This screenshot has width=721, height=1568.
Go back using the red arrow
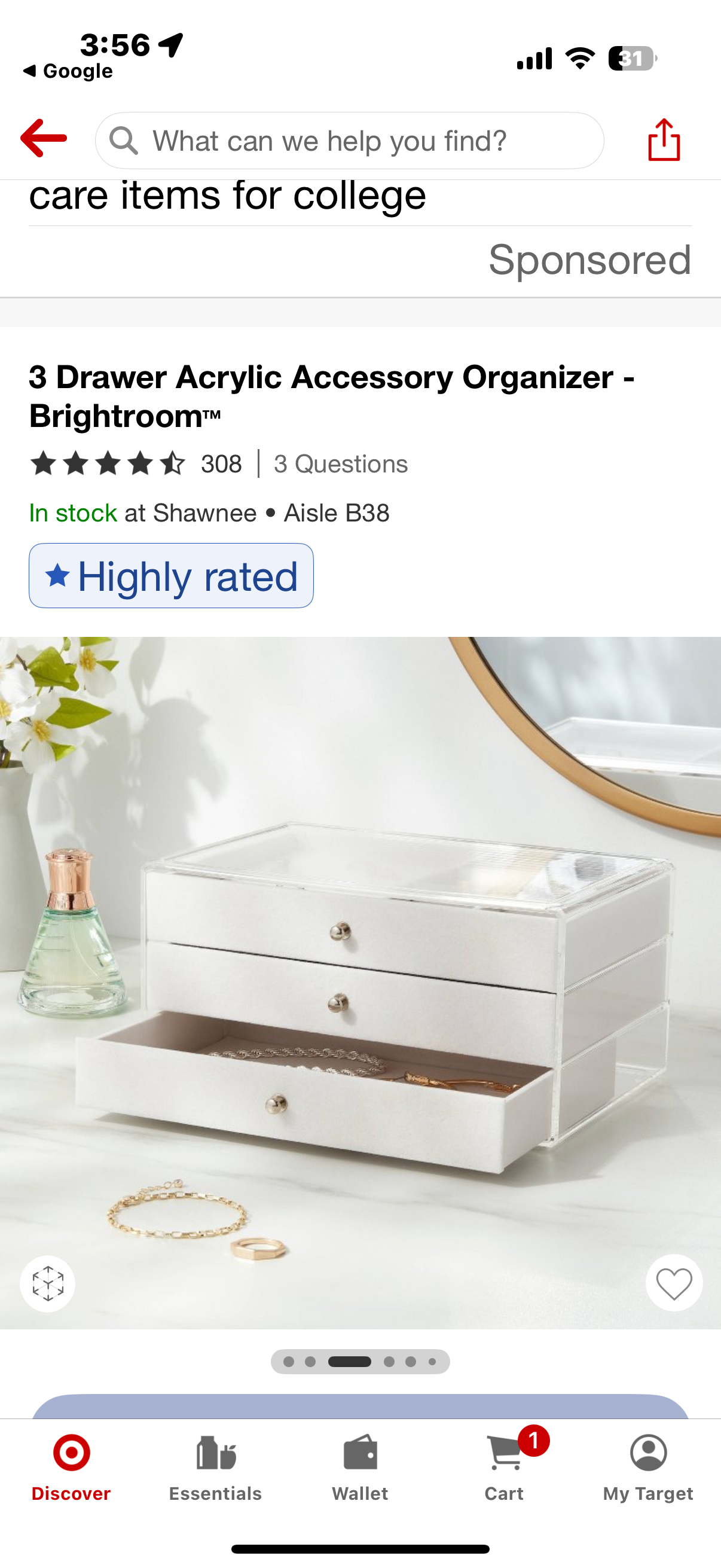pos(43,139)
